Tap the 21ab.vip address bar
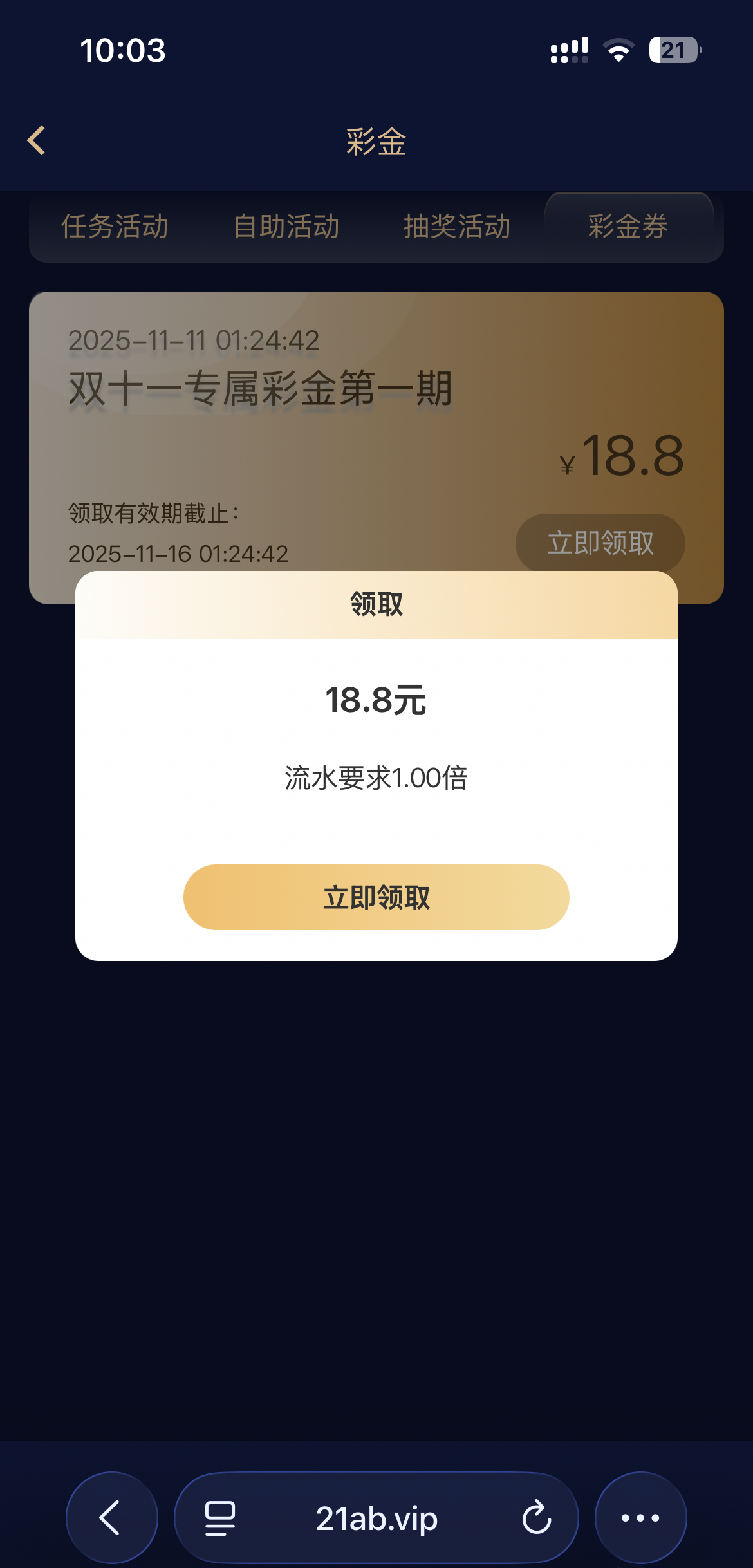 376,1518
